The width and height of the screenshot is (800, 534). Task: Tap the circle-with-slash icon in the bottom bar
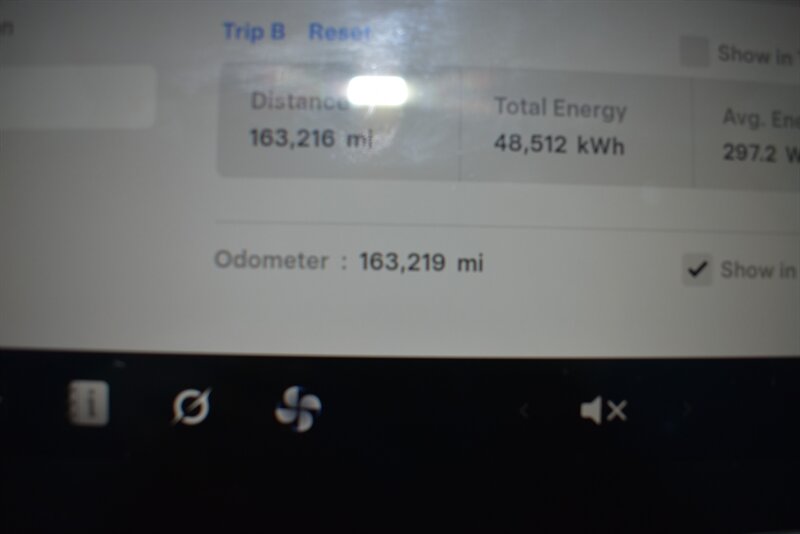point(191,407)
